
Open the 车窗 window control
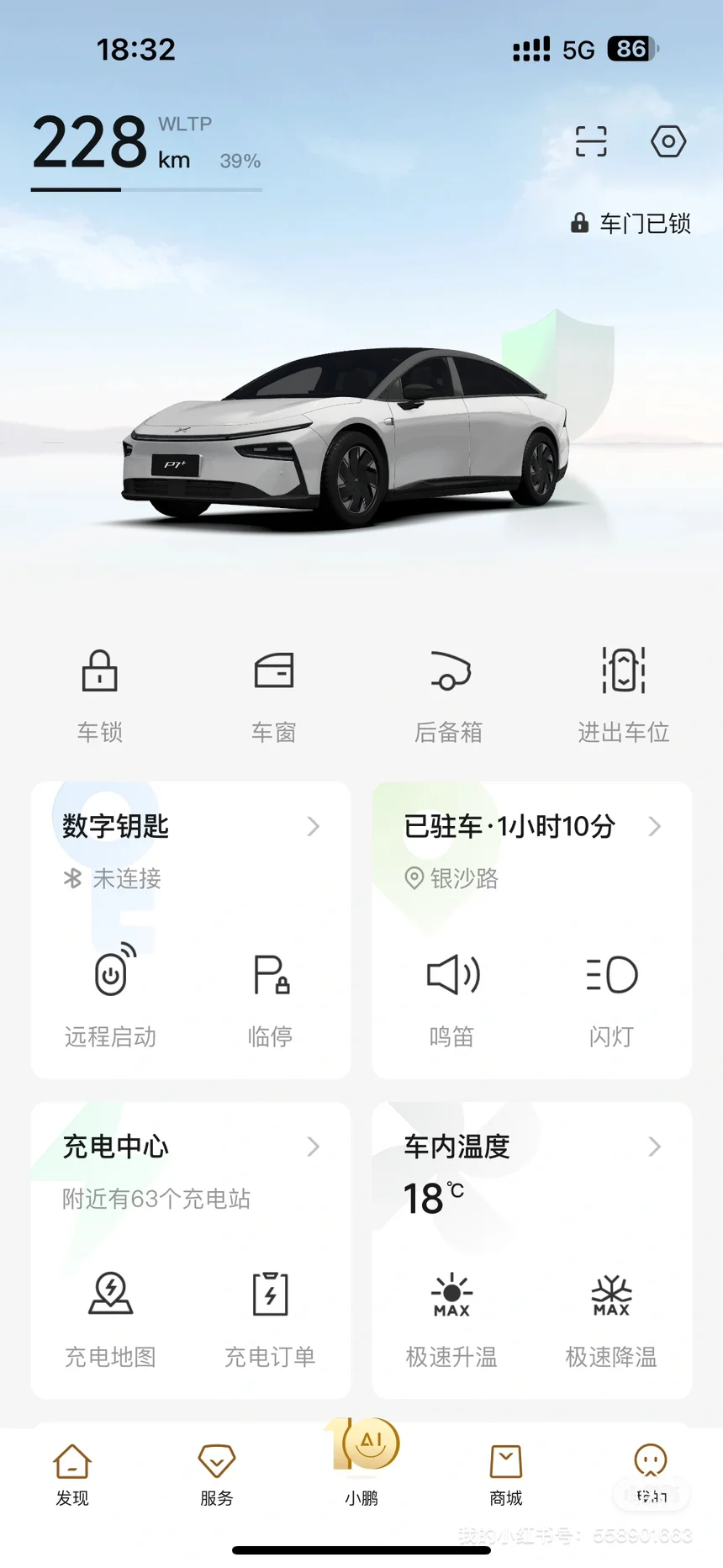(274, 694)
